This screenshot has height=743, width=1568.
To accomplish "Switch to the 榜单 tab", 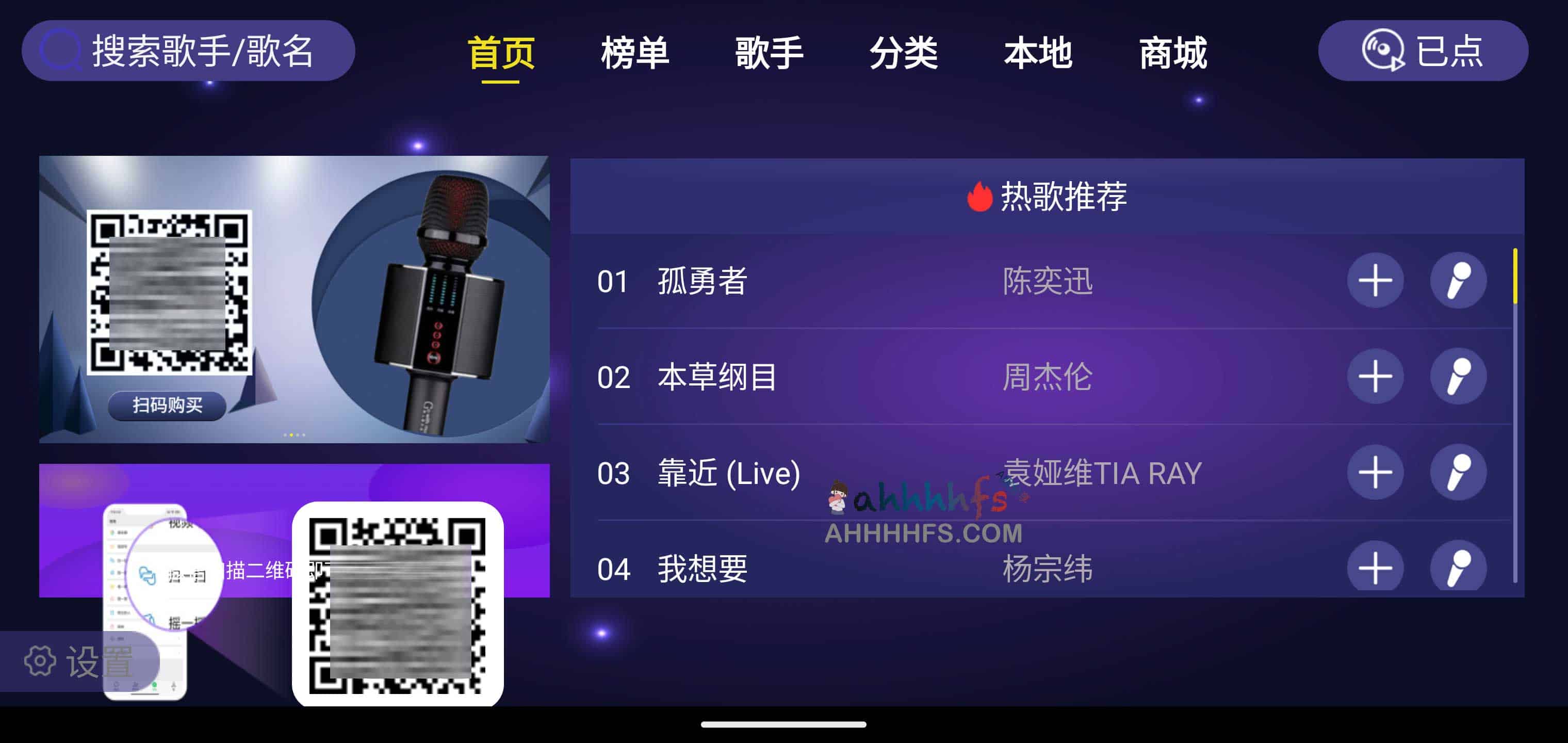I will click(635, 53).
